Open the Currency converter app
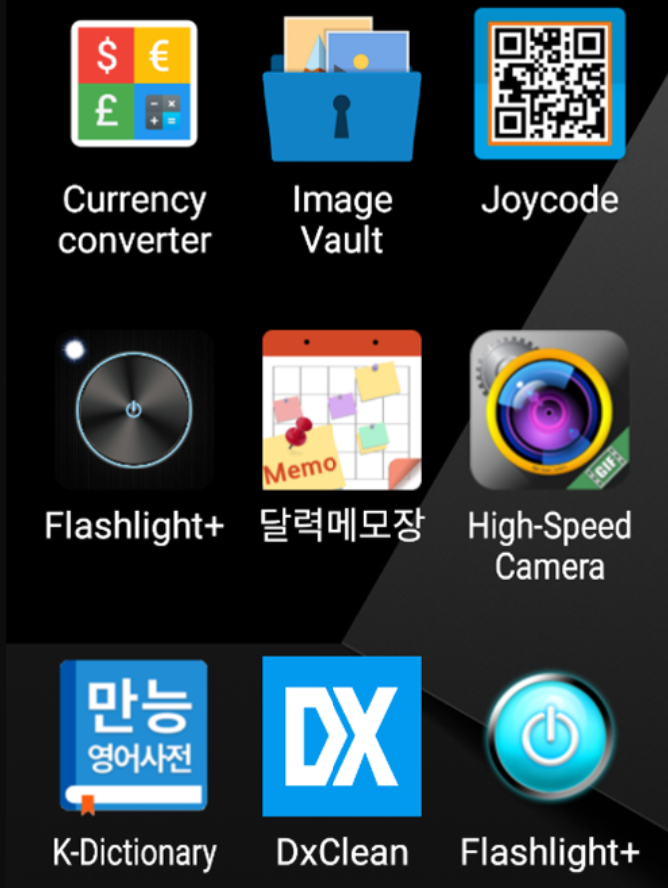 tap(134, 85)
